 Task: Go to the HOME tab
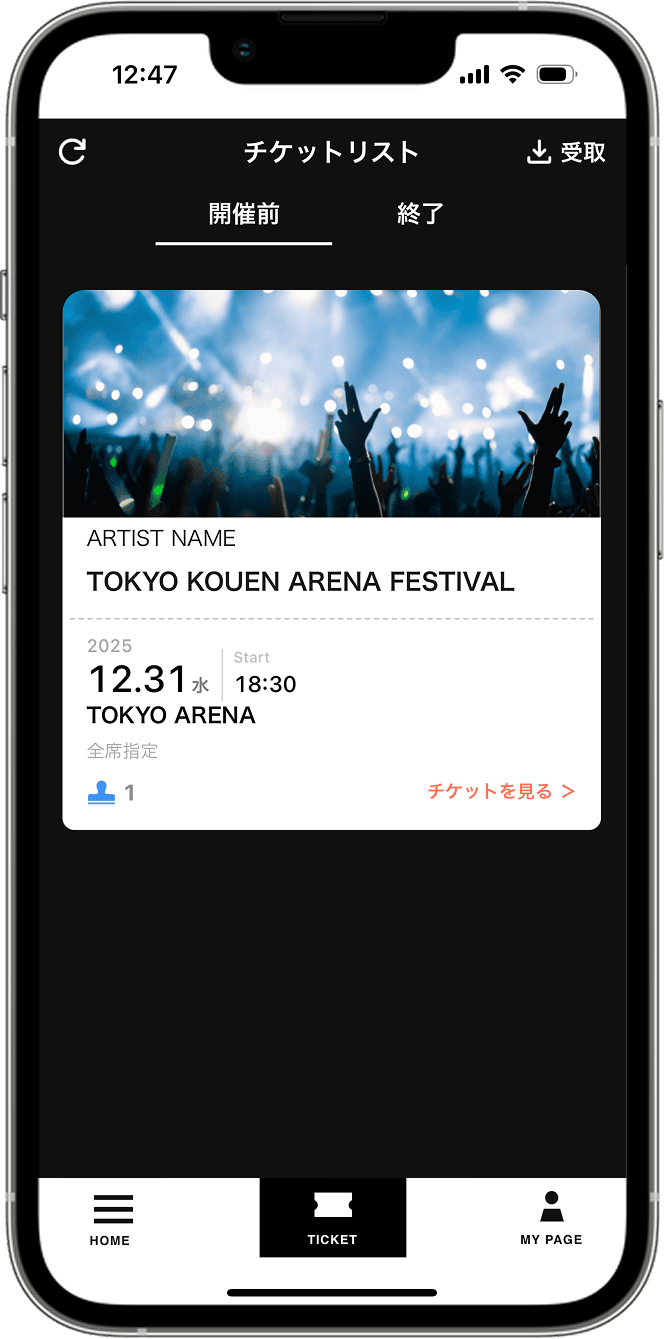110,1219
